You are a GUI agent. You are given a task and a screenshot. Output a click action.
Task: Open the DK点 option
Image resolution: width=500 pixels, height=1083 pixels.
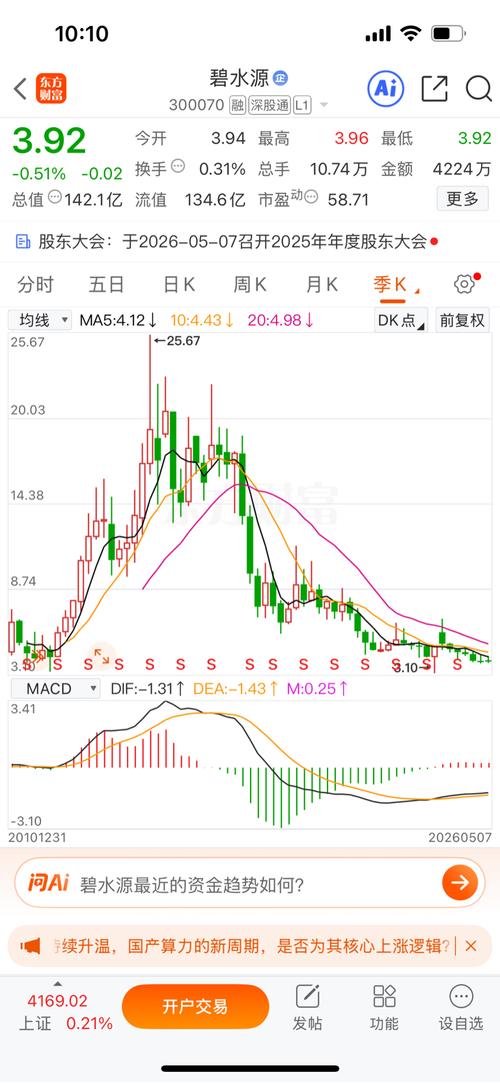tap(401, 320)
